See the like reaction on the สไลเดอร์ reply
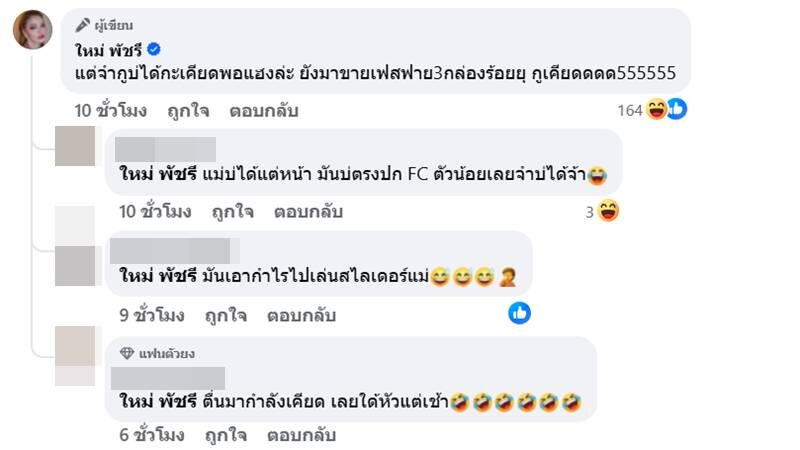Viewport: 800px width, 450px height. point(519,314)
